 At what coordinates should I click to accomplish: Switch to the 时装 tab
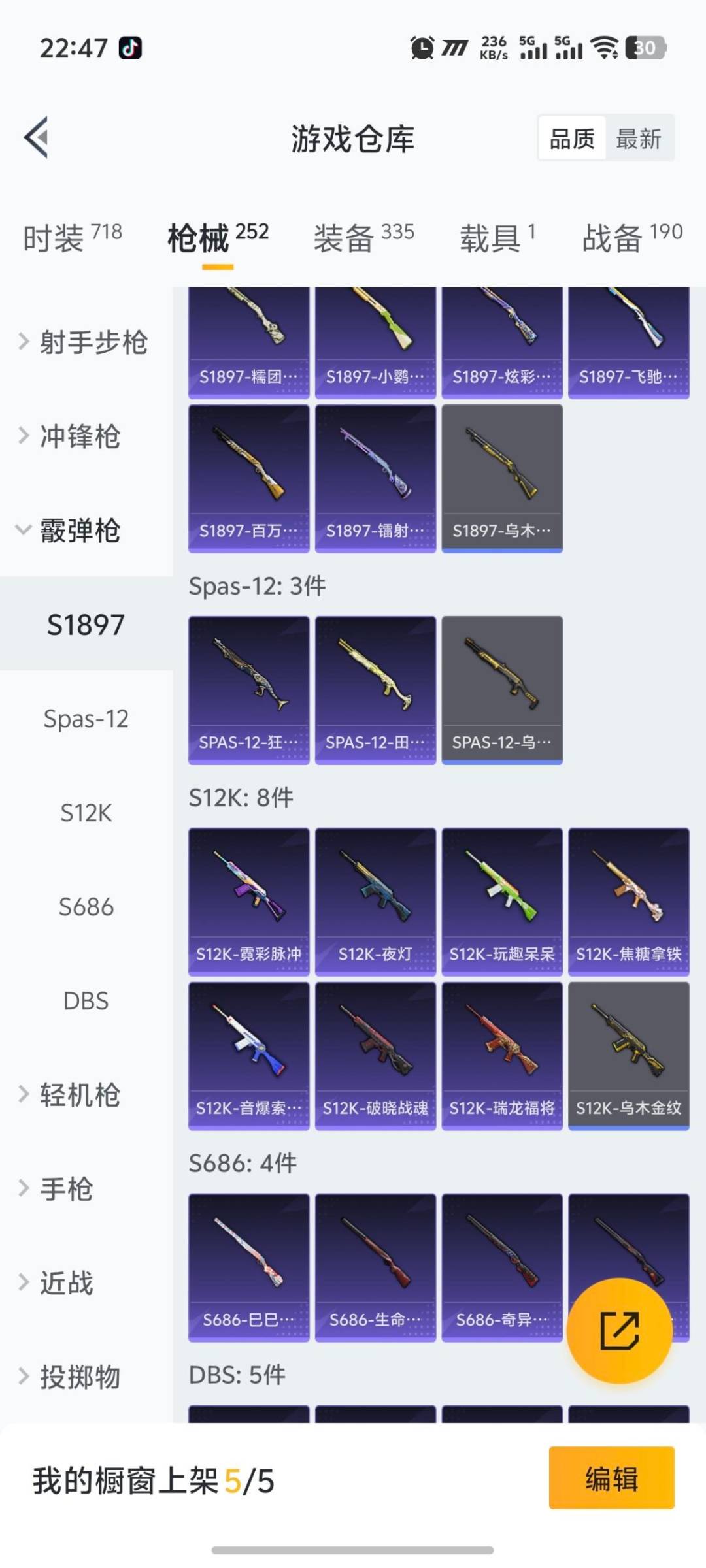[72, 237]
